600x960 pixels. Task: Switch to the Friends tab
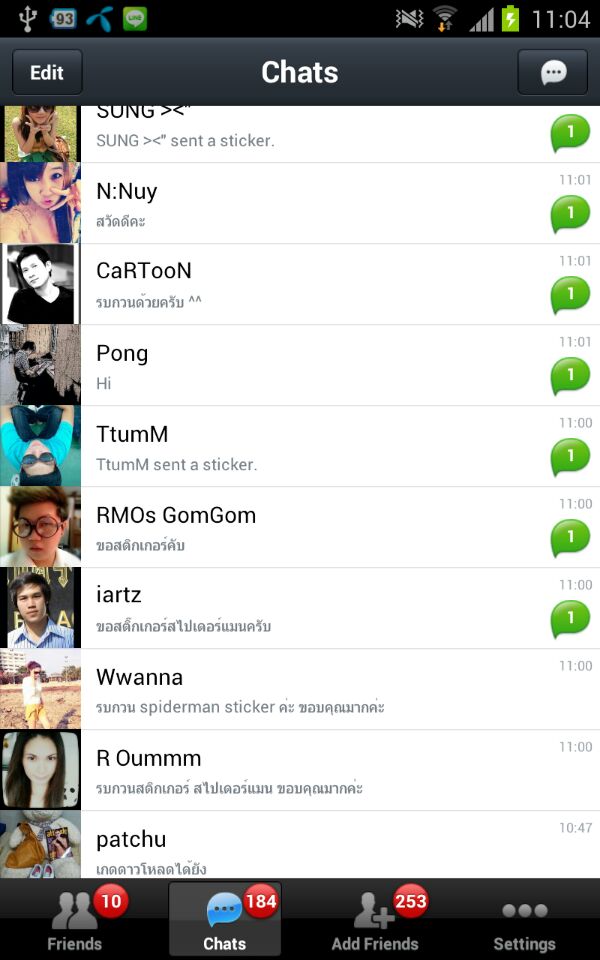click(75, 920)
